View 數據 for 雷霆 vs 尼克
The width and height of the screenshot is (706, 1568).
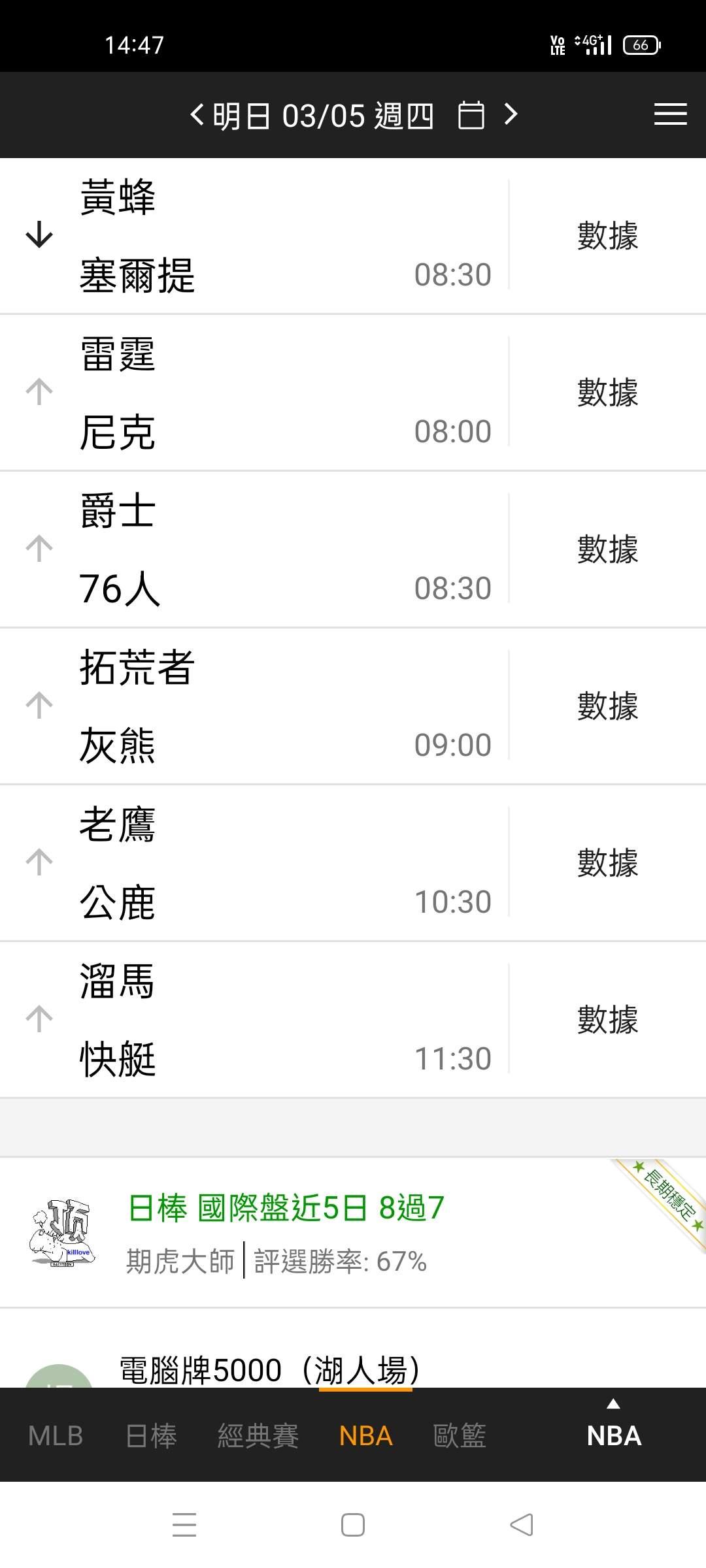607,392
